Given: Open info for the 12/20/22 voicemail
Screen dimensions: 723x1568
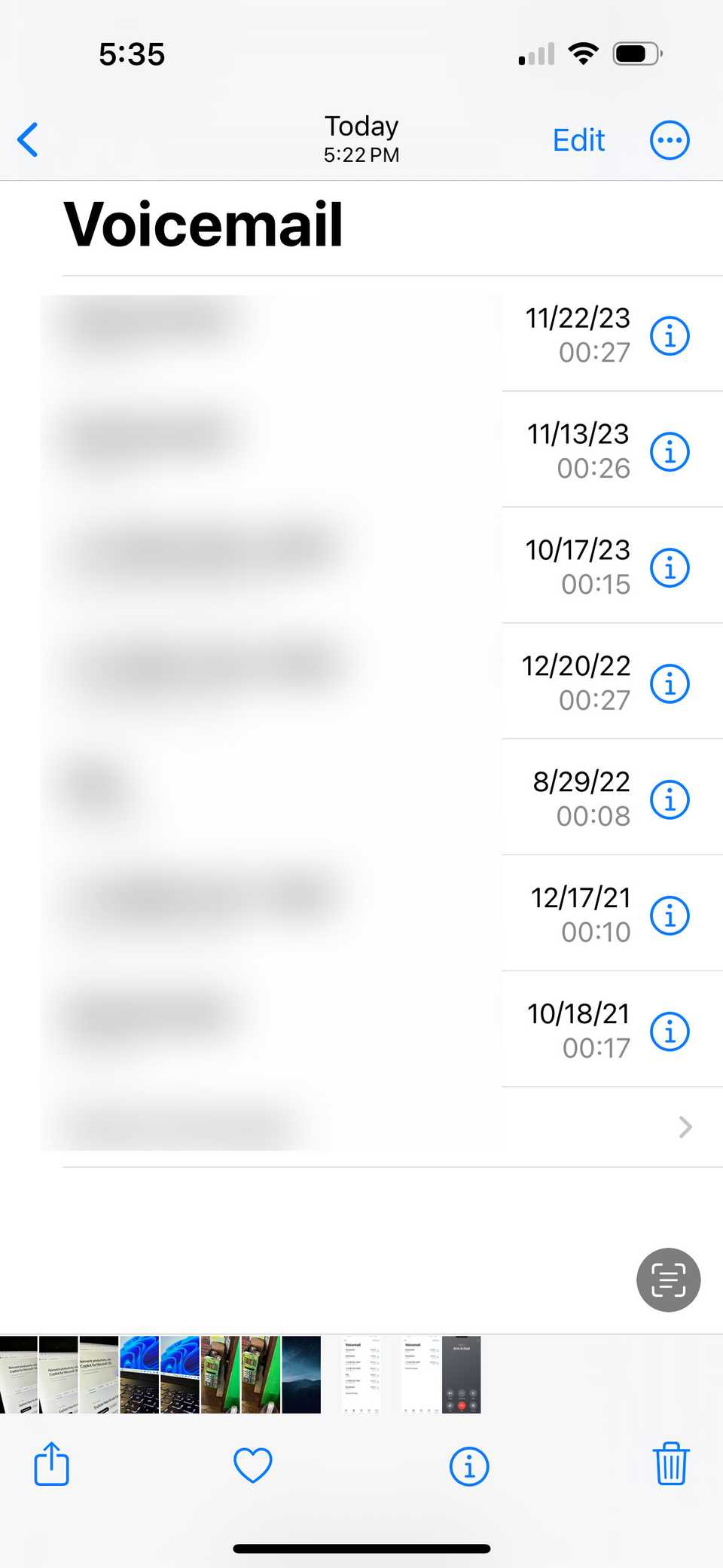Looking at the screenshot, I should (x=670, y=683).
